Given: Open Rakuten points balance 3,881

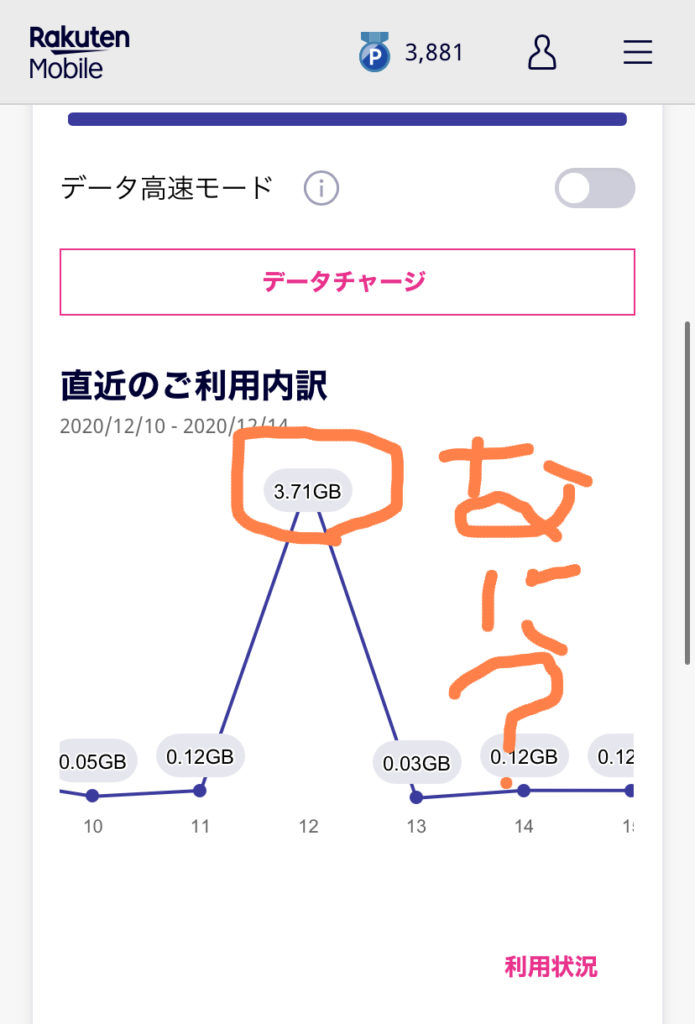Looking at the screenshot, I should pos(412,52).
